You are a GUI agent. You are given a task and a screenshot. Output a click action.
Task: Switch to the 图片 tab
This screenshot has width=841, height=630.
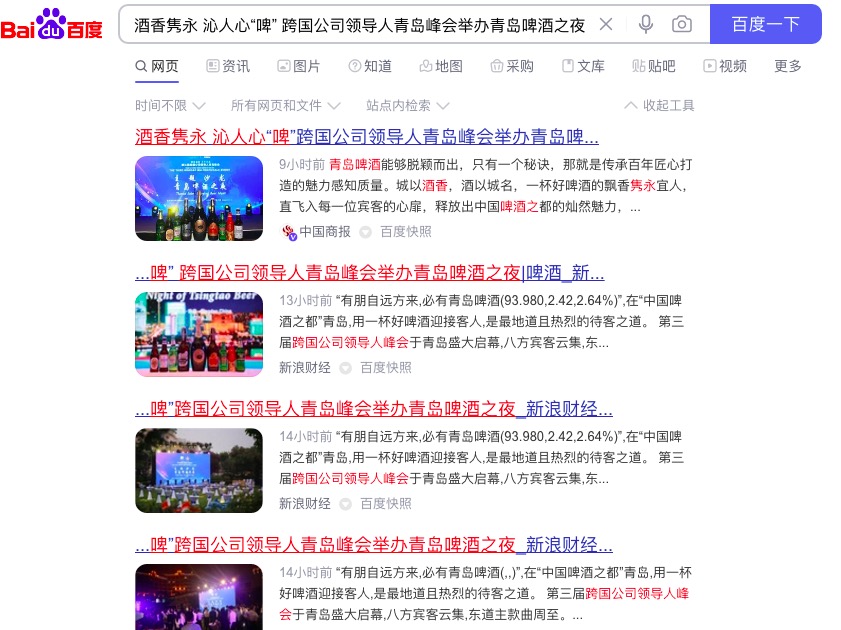click(298, 66)
